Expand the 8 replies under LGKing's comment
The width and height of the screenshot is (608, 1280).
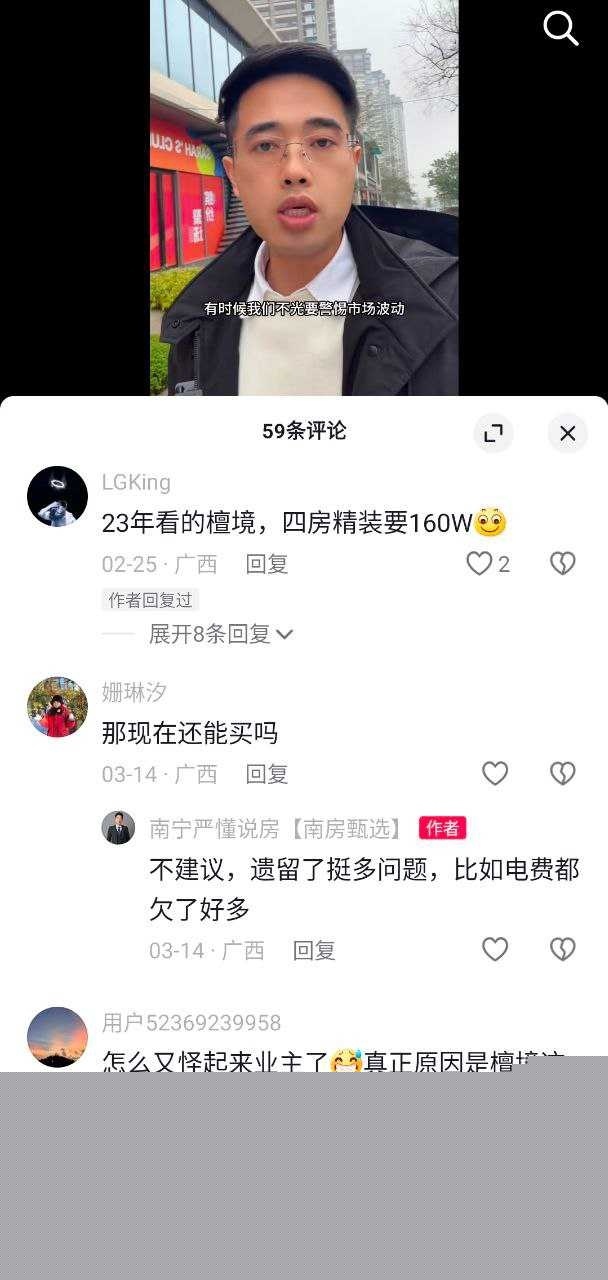(220, 634)
